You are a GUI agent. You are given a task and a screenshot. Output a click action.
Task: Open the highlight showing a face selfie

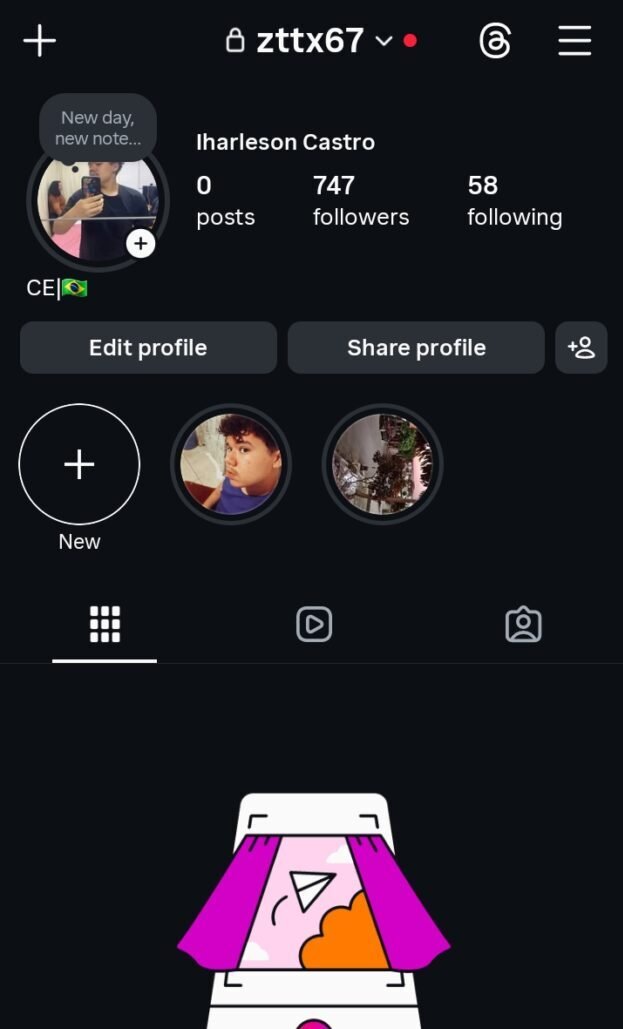231,464
